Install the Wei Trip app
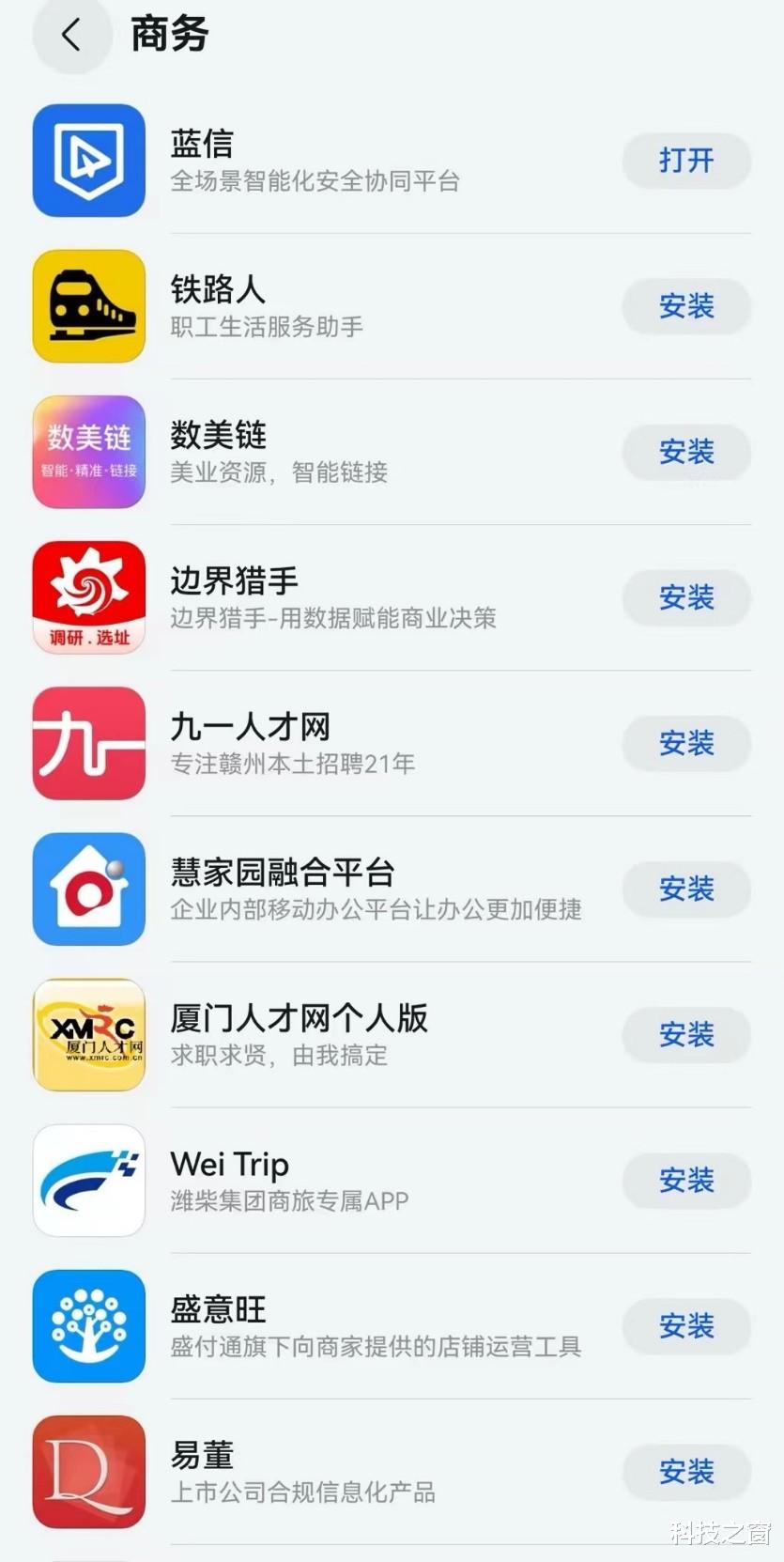 pos(686,1181)
